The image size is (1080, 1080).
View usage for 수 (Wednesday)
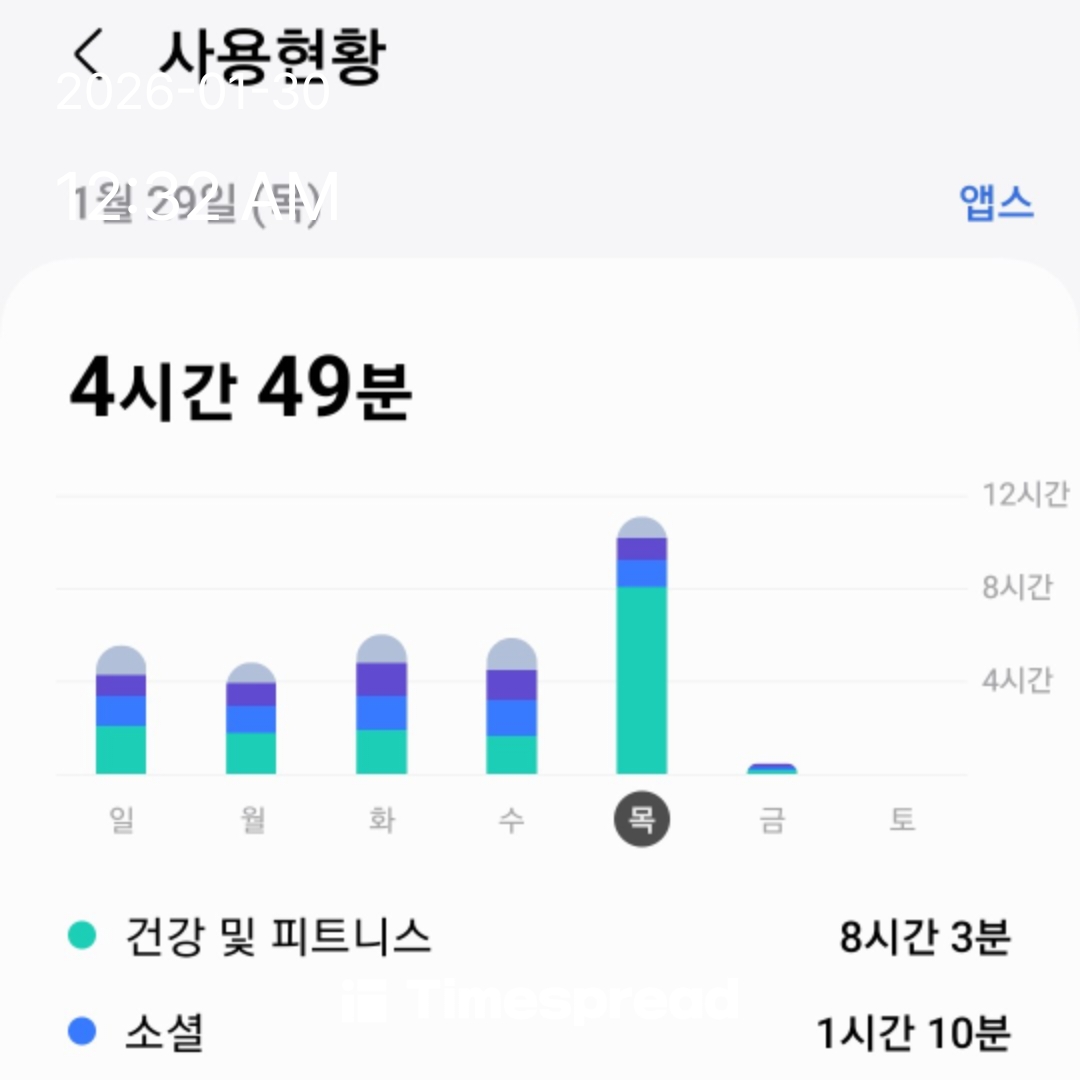point(511,820)
